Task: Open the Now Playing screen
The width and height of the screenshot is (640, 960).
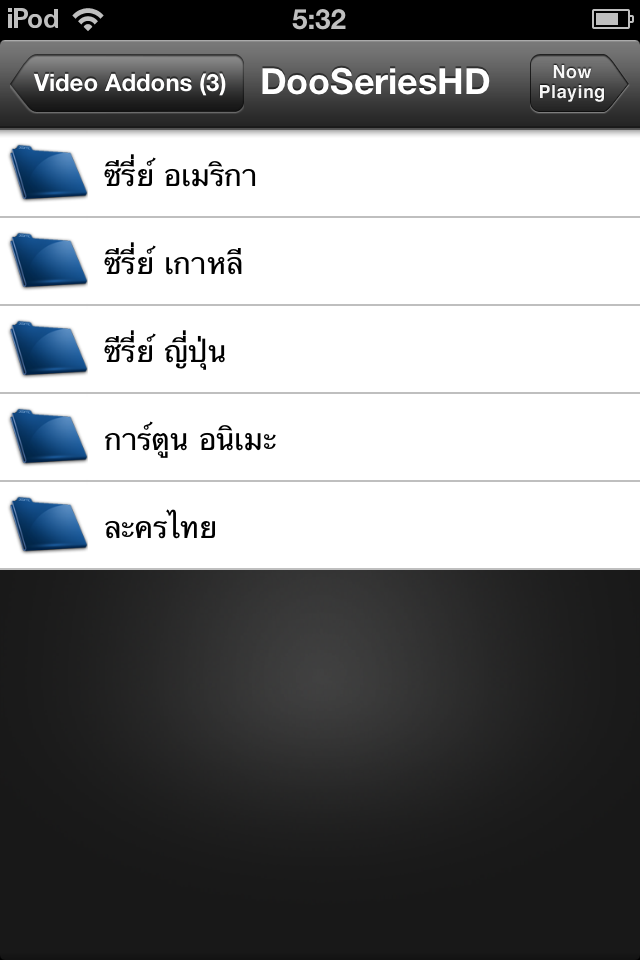Action: pos(575,83)
